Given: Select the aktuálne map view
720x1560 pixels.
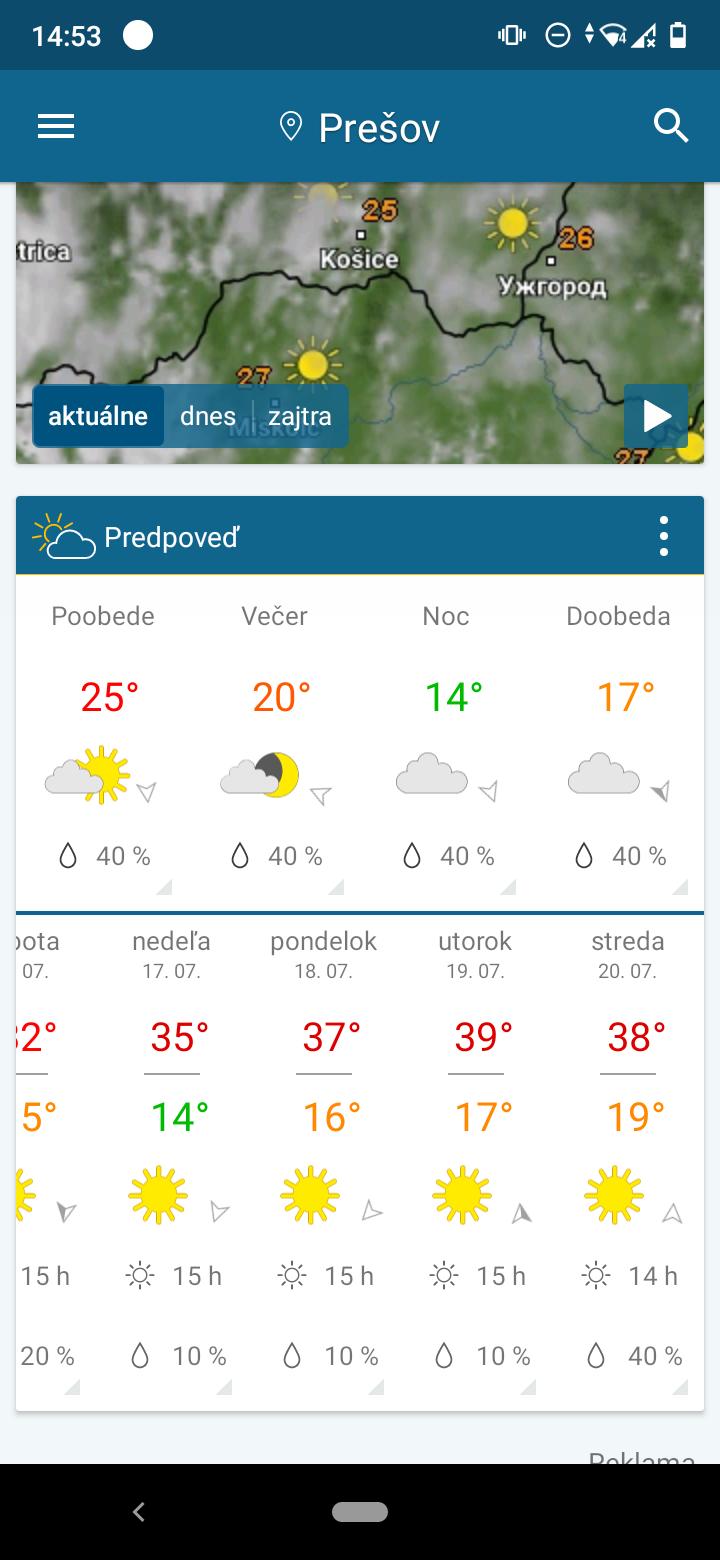Looking at the screenshot, I should pos(98,416).
